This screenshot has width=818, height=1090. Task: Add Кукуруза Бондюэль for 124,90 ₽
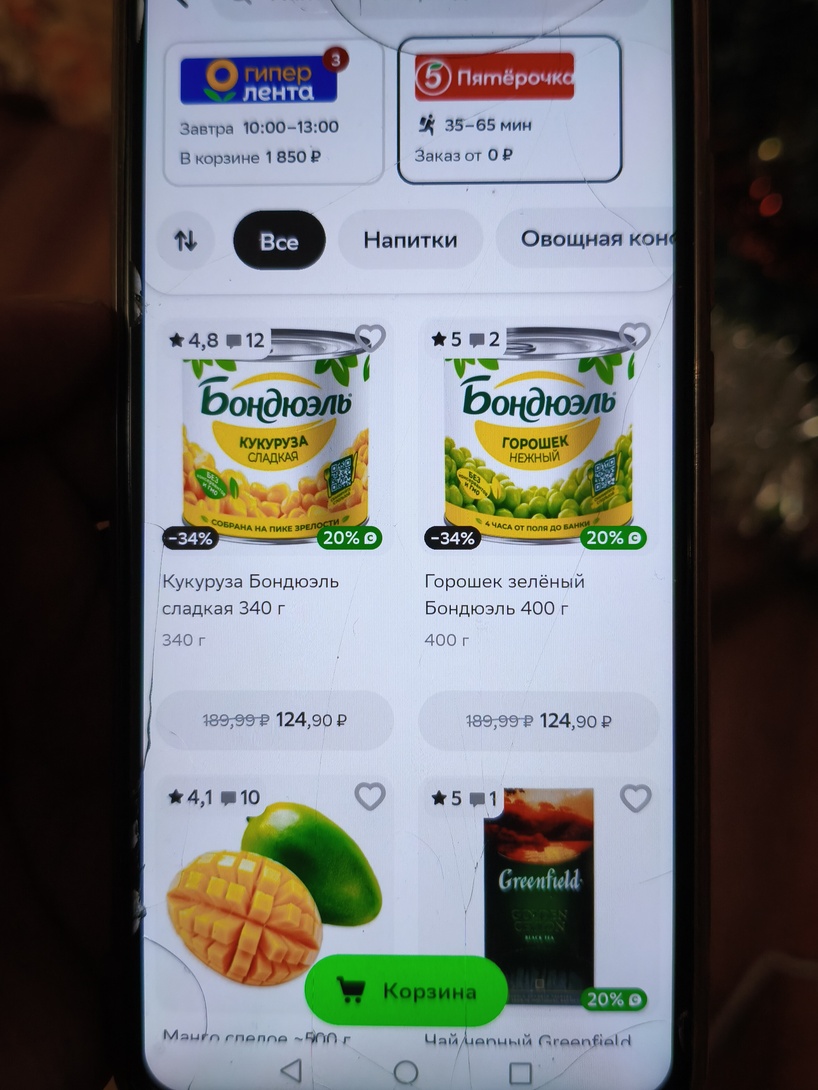click(x=275, y=720)
